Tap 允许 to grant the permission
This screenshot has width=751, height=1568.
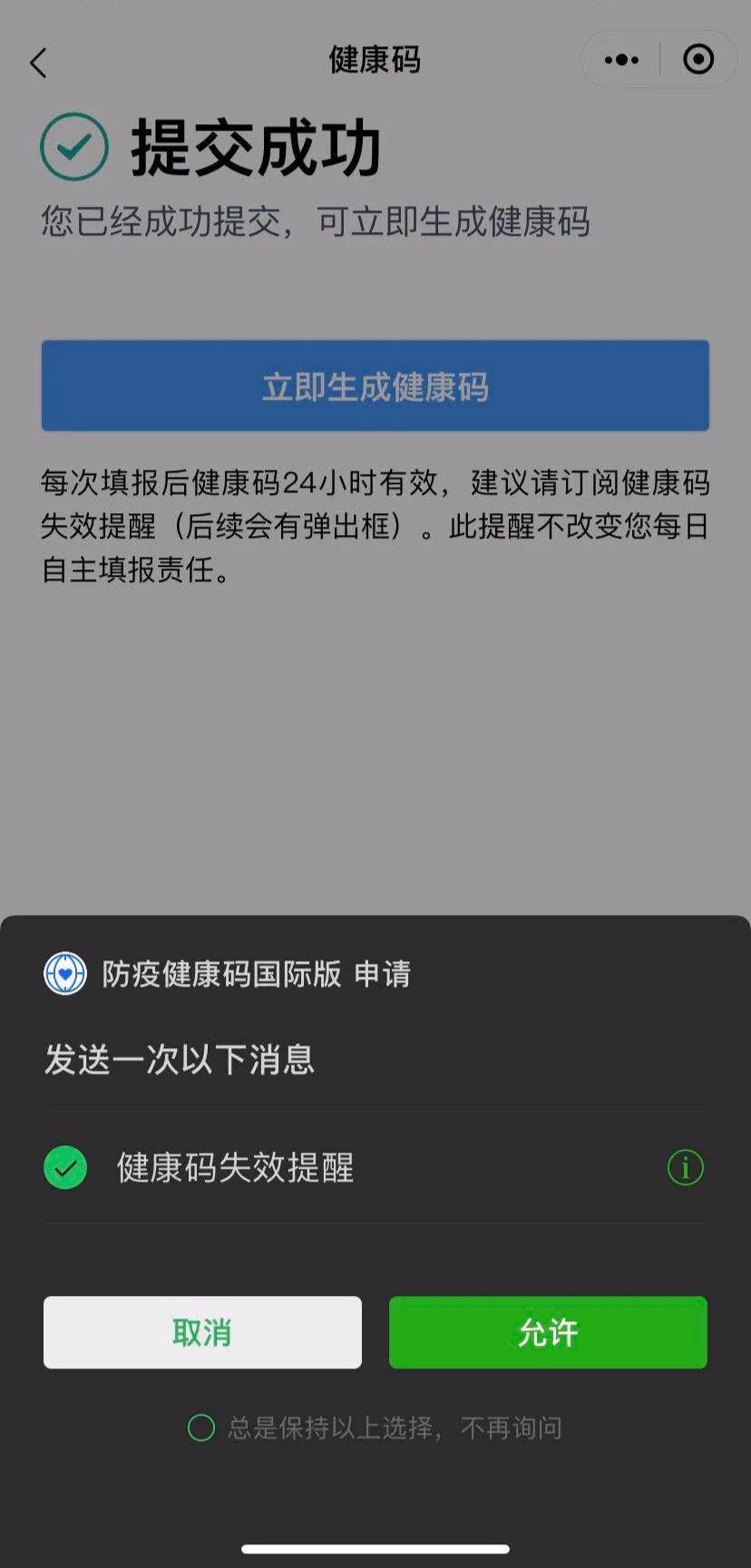tap(548, 1332)
